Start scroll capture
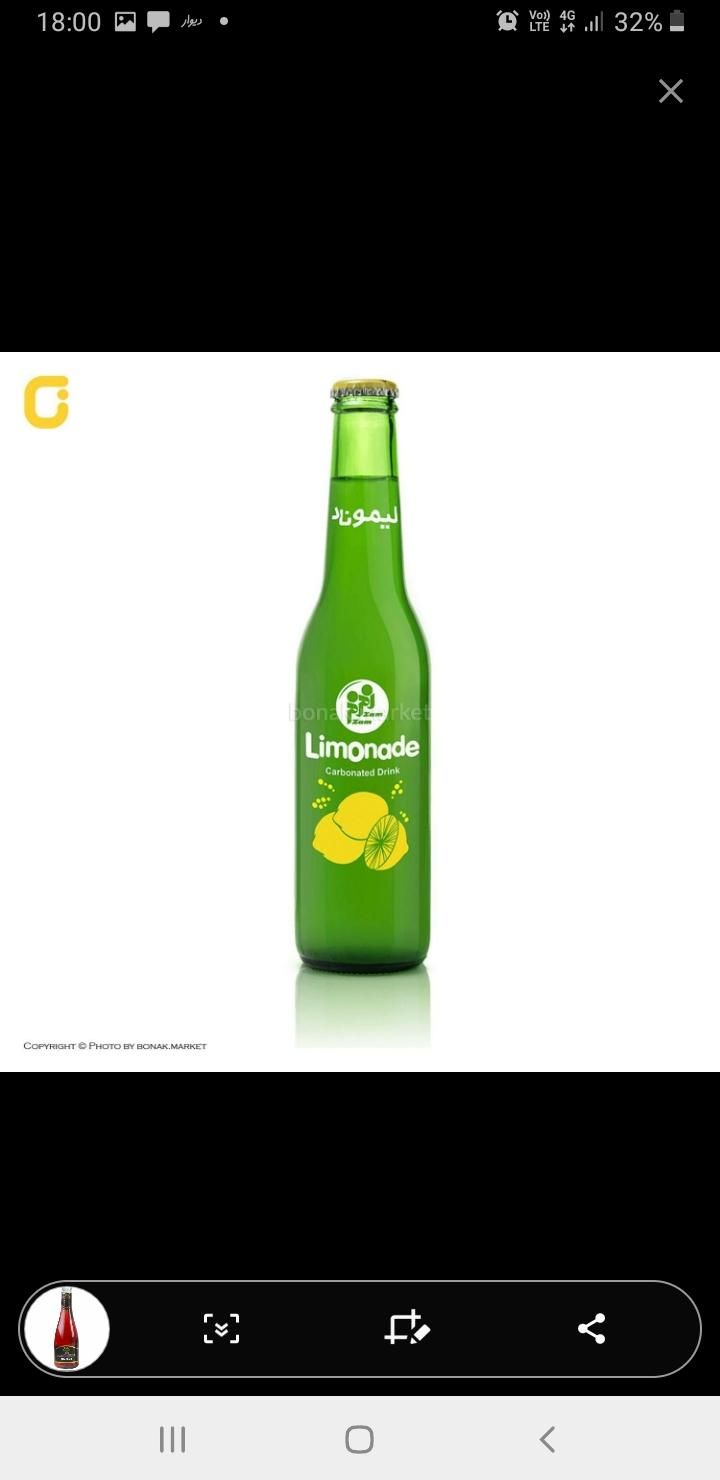The height and width of the screenshot is (1480, 720). pyautogui.click(x=221, y=1328)
